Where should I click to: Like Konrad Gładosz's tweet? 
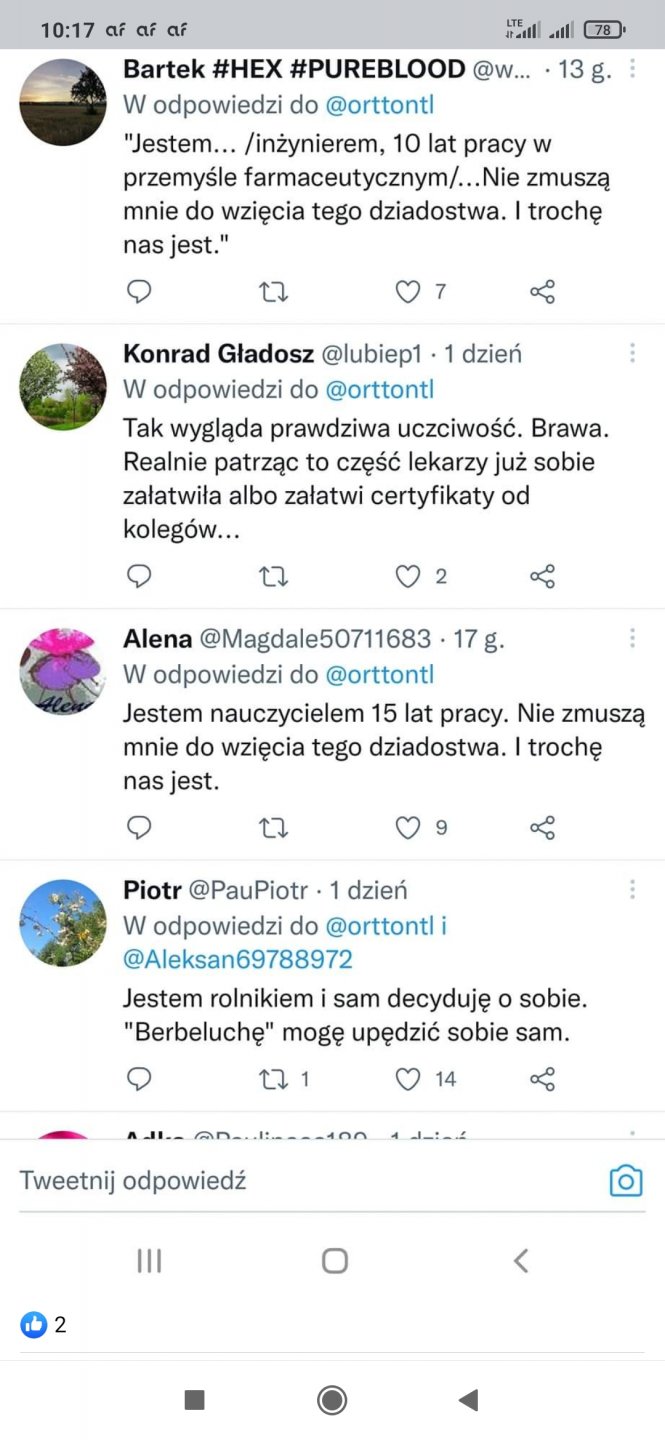[x=407, y=576]
